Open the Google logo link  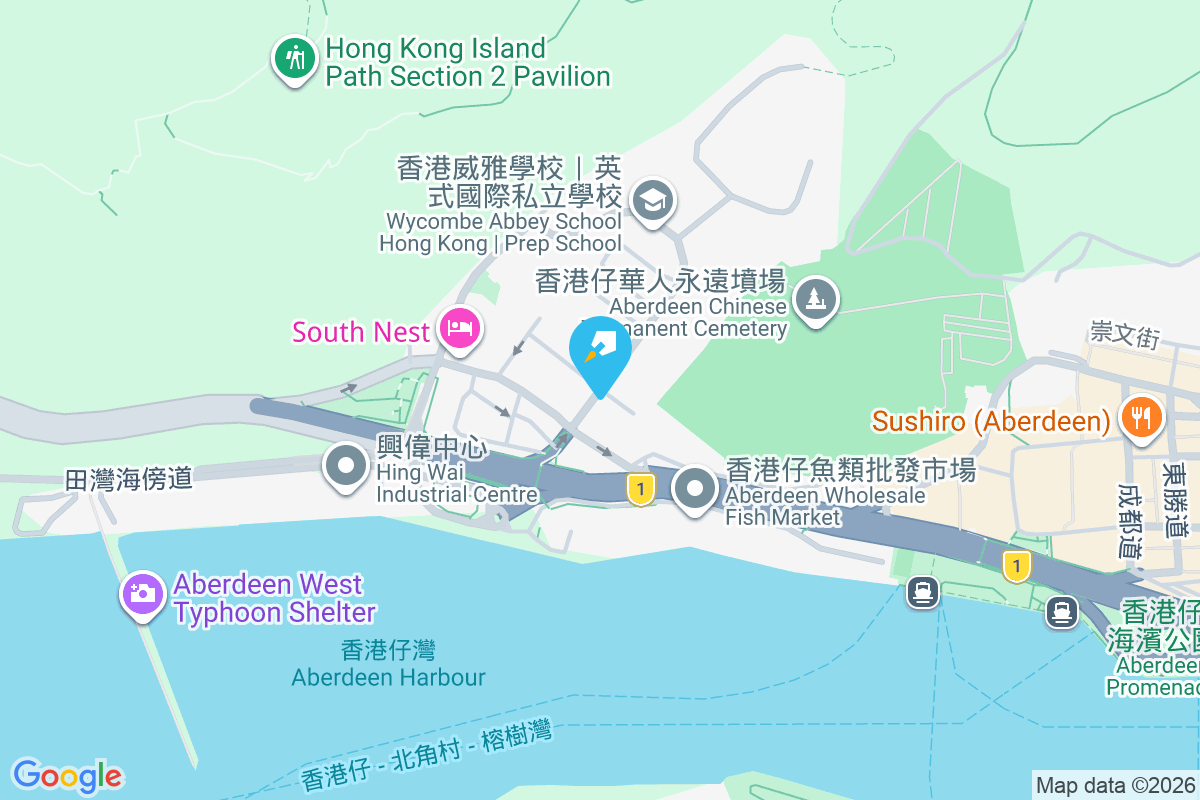pyautogui.click(x=68, y=775)
